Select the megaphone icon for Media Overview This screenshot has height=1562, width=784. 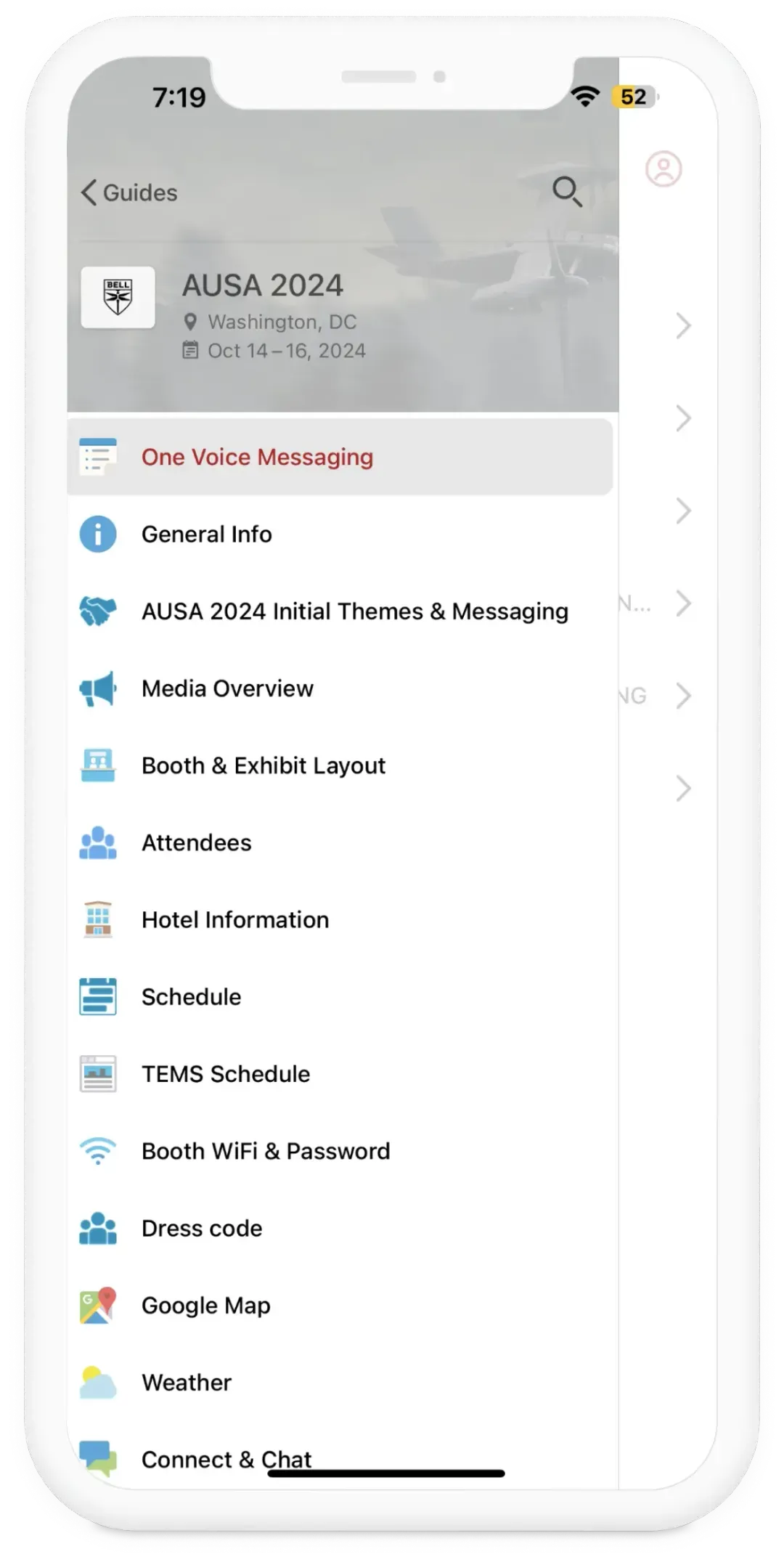(x=98, y=688)
